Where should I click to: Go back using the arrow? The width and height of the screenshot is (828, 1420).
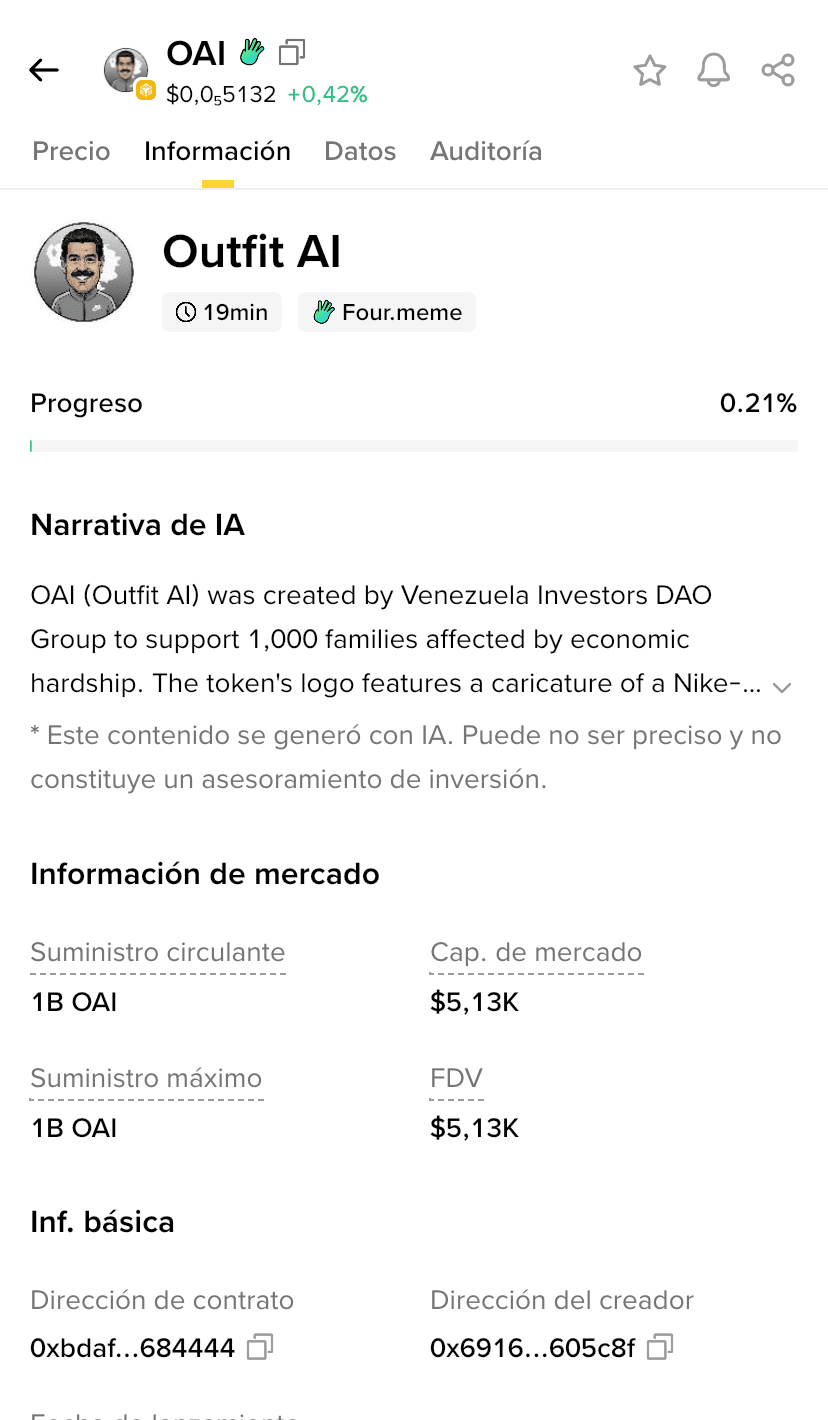click(x=44, y=70)
